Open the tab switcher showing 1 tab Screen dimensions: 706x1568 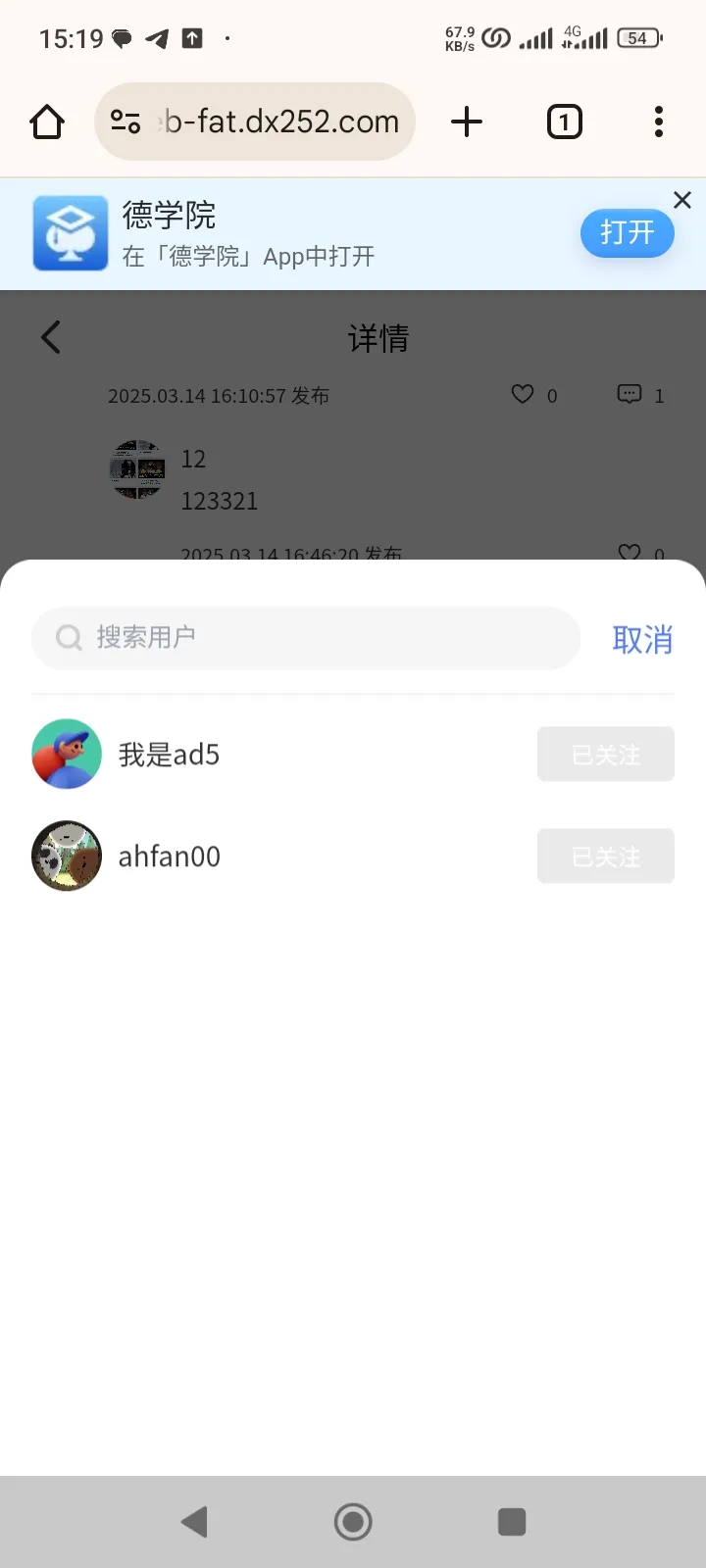(564, 122)
